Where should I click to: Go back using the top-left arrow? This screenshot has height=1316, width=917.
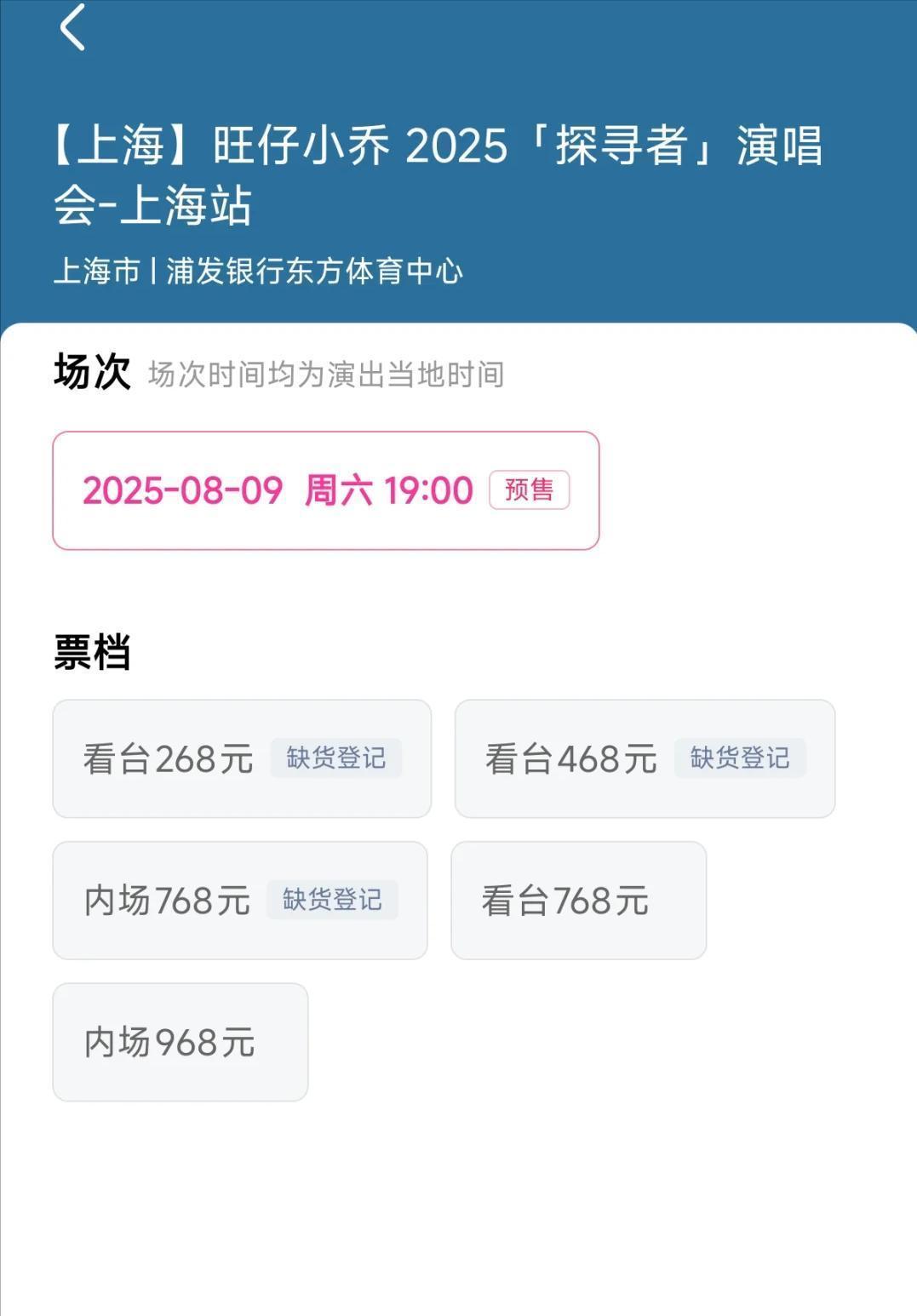72,27
